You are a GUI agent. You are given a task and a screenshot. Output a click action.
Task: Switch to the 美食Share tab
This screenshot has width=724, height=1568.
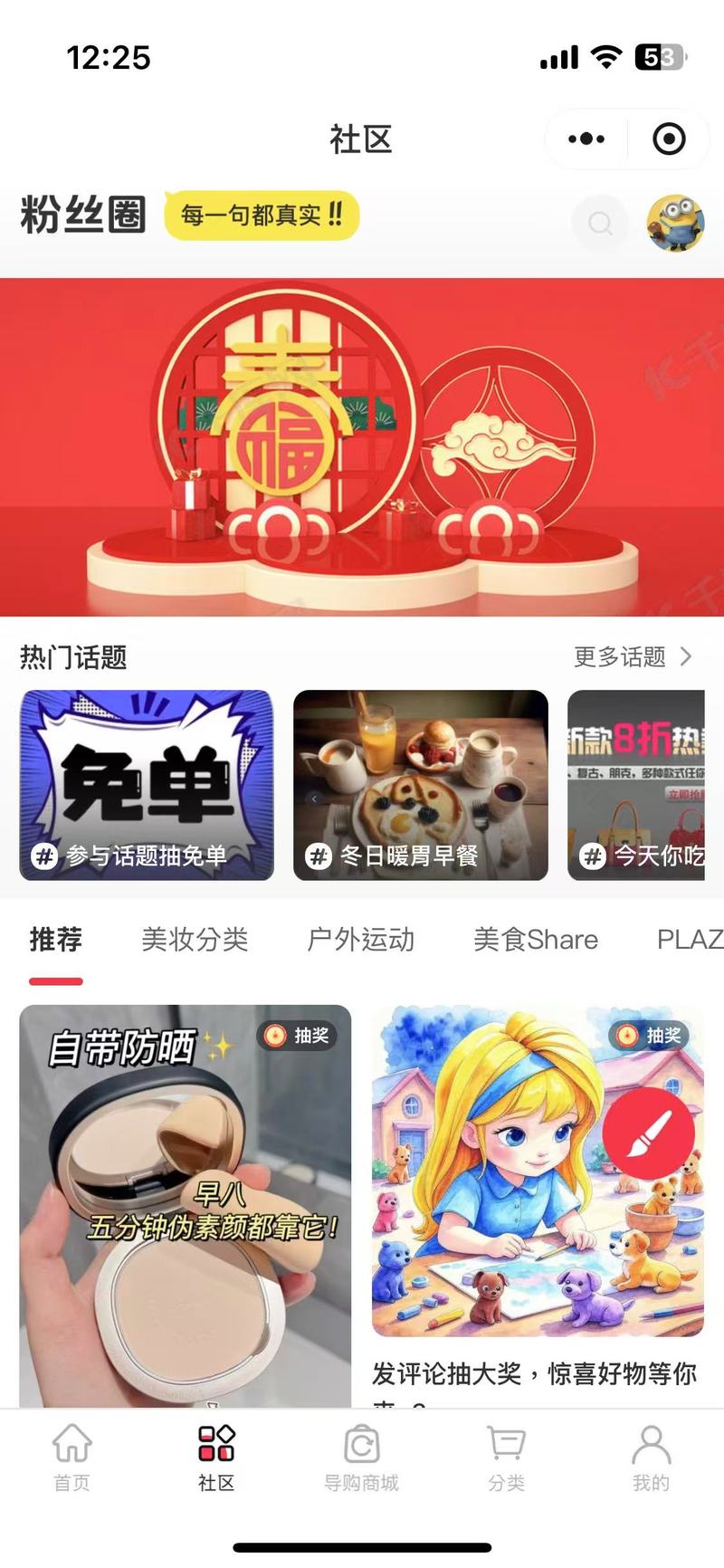click(536, 940)
